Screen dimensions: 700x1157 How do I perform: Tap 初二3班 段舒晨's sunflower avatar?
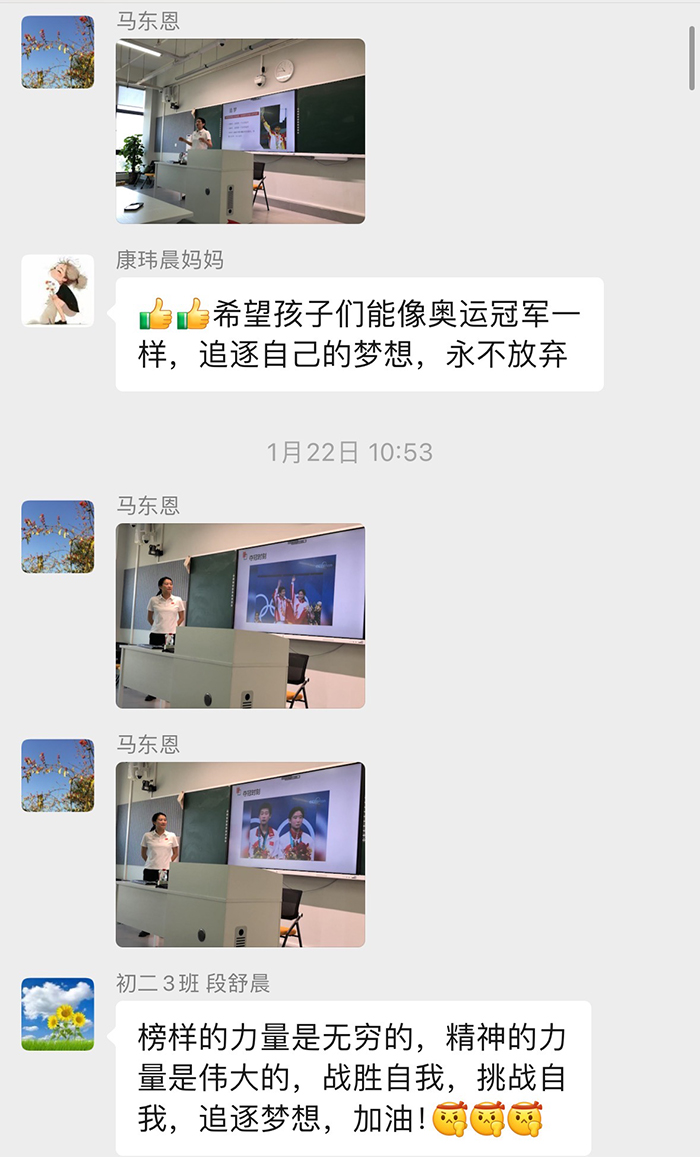[58, 1014]
